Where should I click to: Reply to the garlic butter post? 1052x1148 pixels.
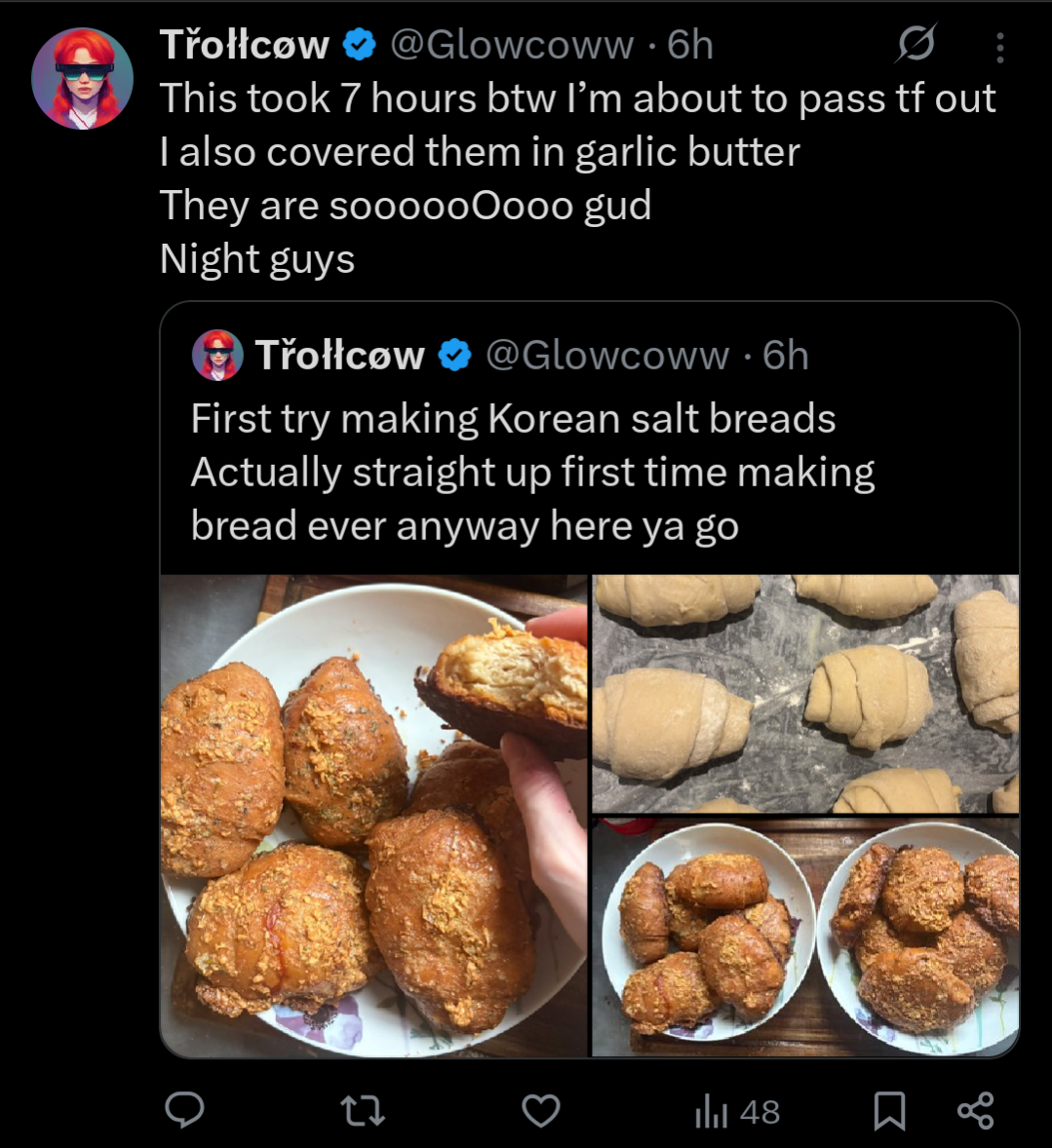pyautogui.click(x=184, y=1110)
